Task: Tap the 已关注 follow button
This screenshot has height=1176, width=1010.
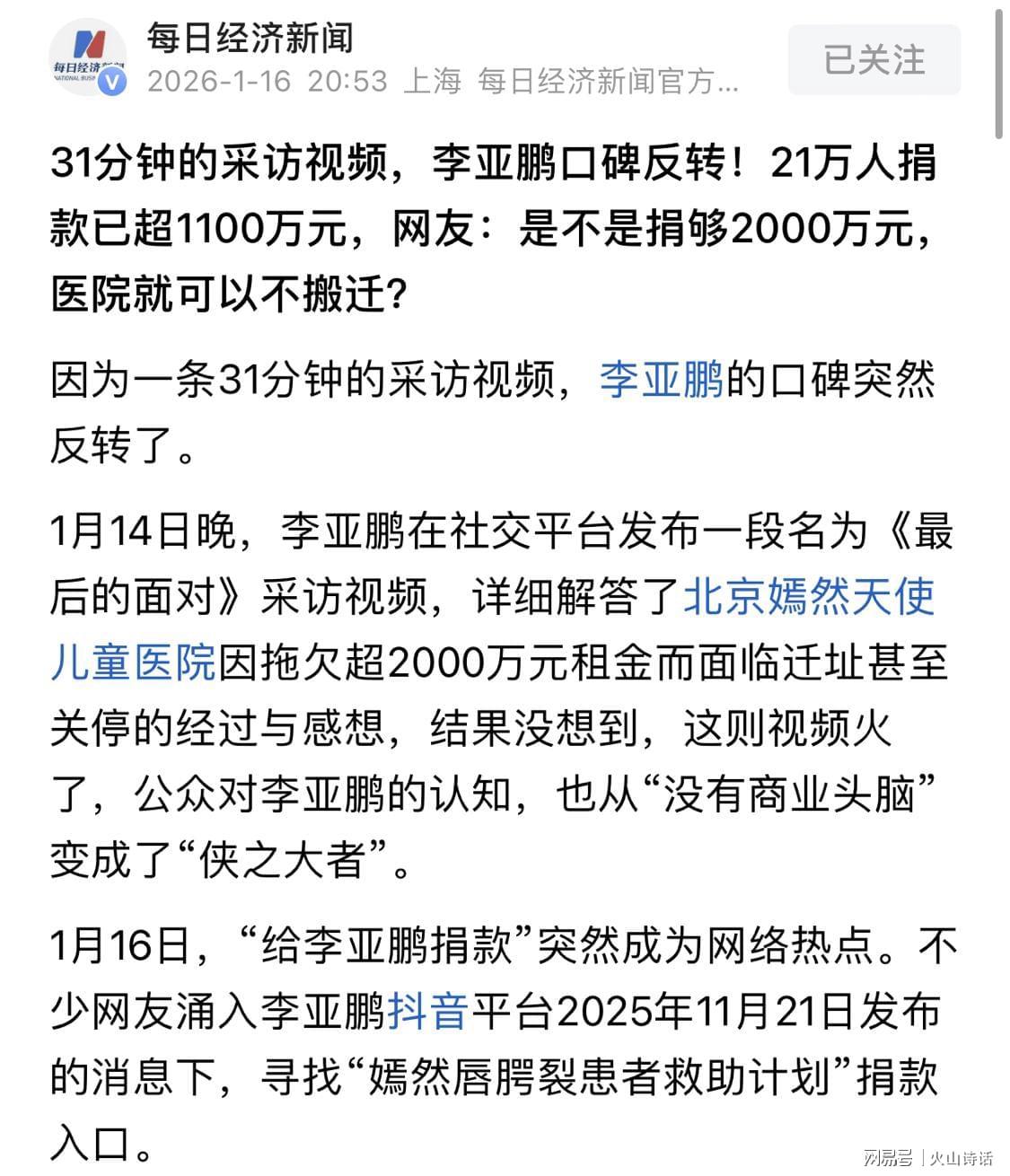Action: [x=874, y=60]
